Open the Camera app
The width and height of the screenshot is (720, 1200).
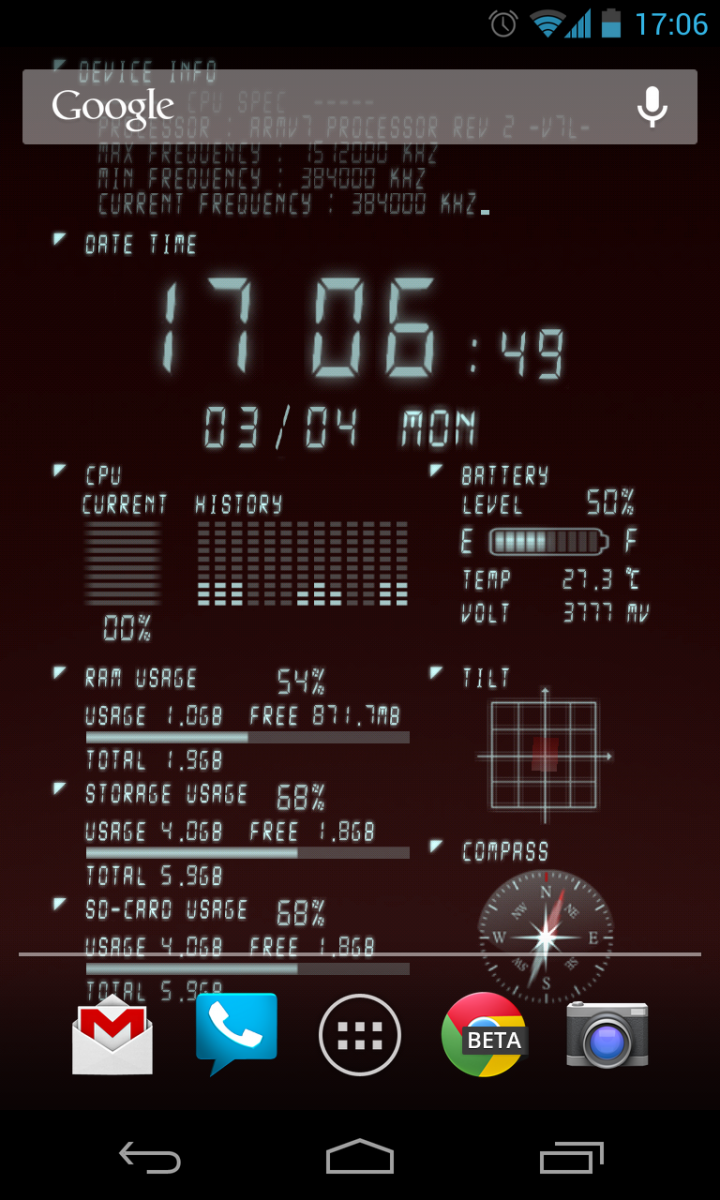point(607,1034)
